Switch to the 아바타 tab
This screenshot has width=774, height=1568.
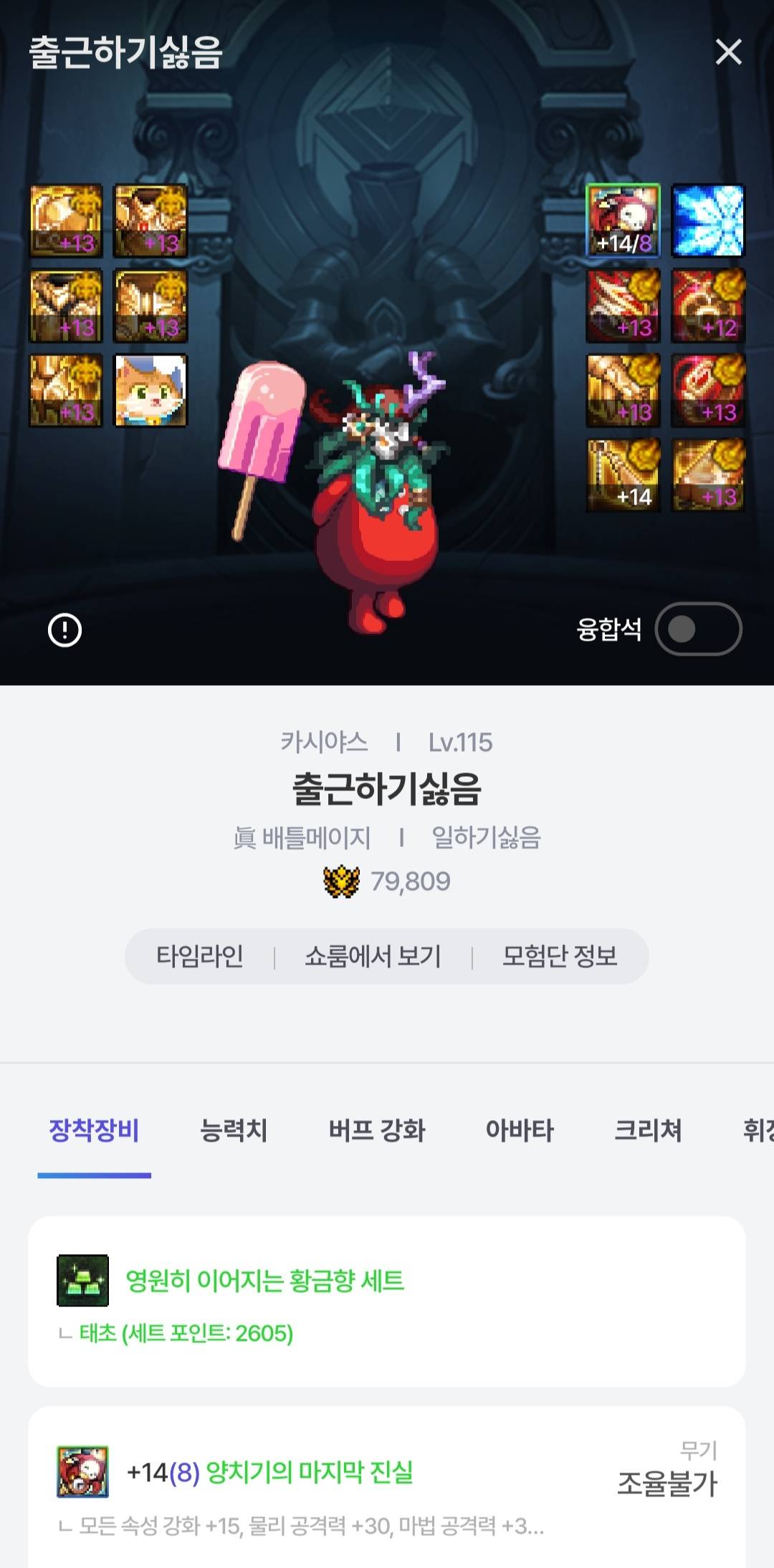(x=520, y=1131)
